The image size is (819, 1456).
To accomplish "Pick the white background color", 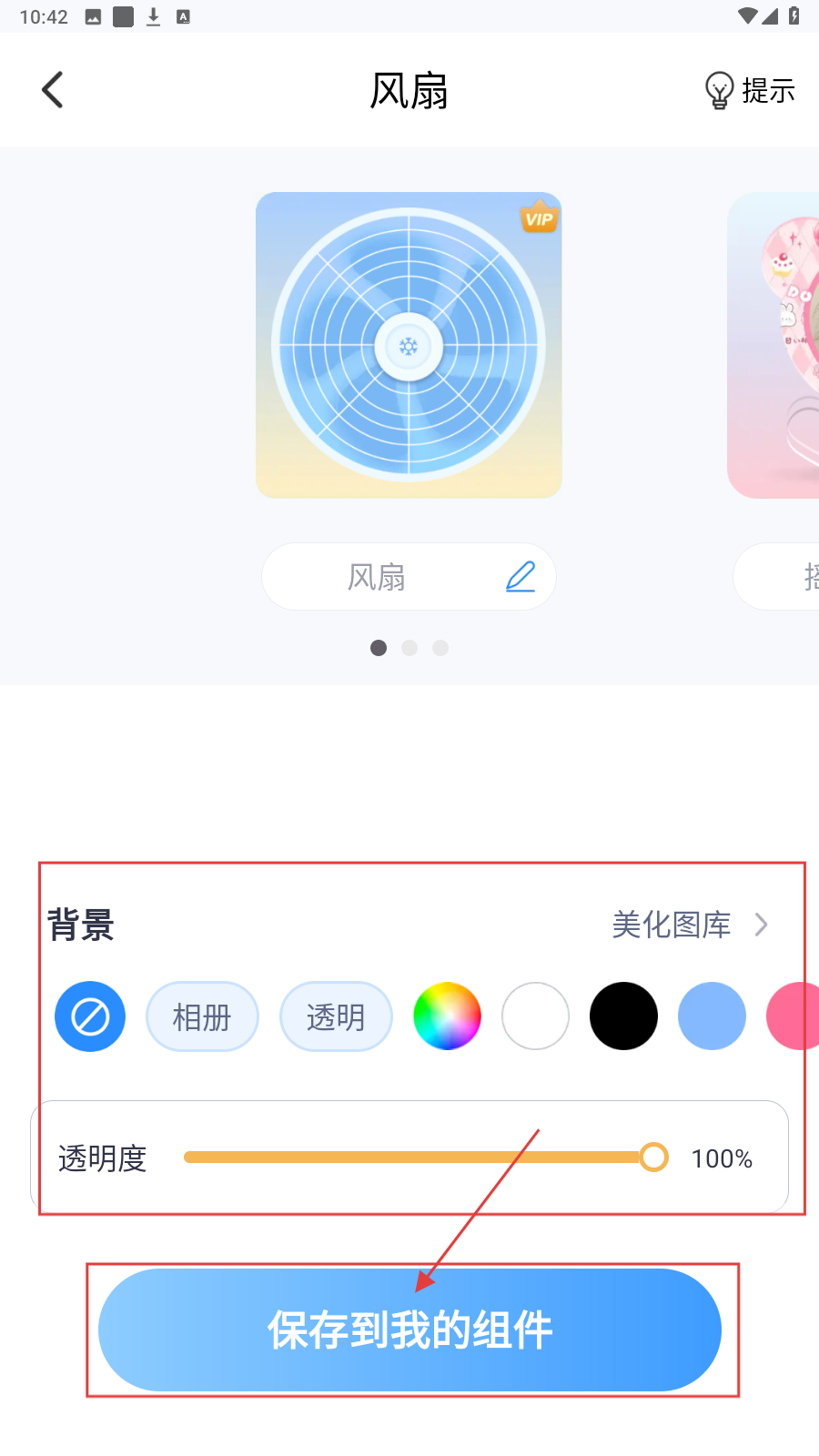I will 535,1016.
